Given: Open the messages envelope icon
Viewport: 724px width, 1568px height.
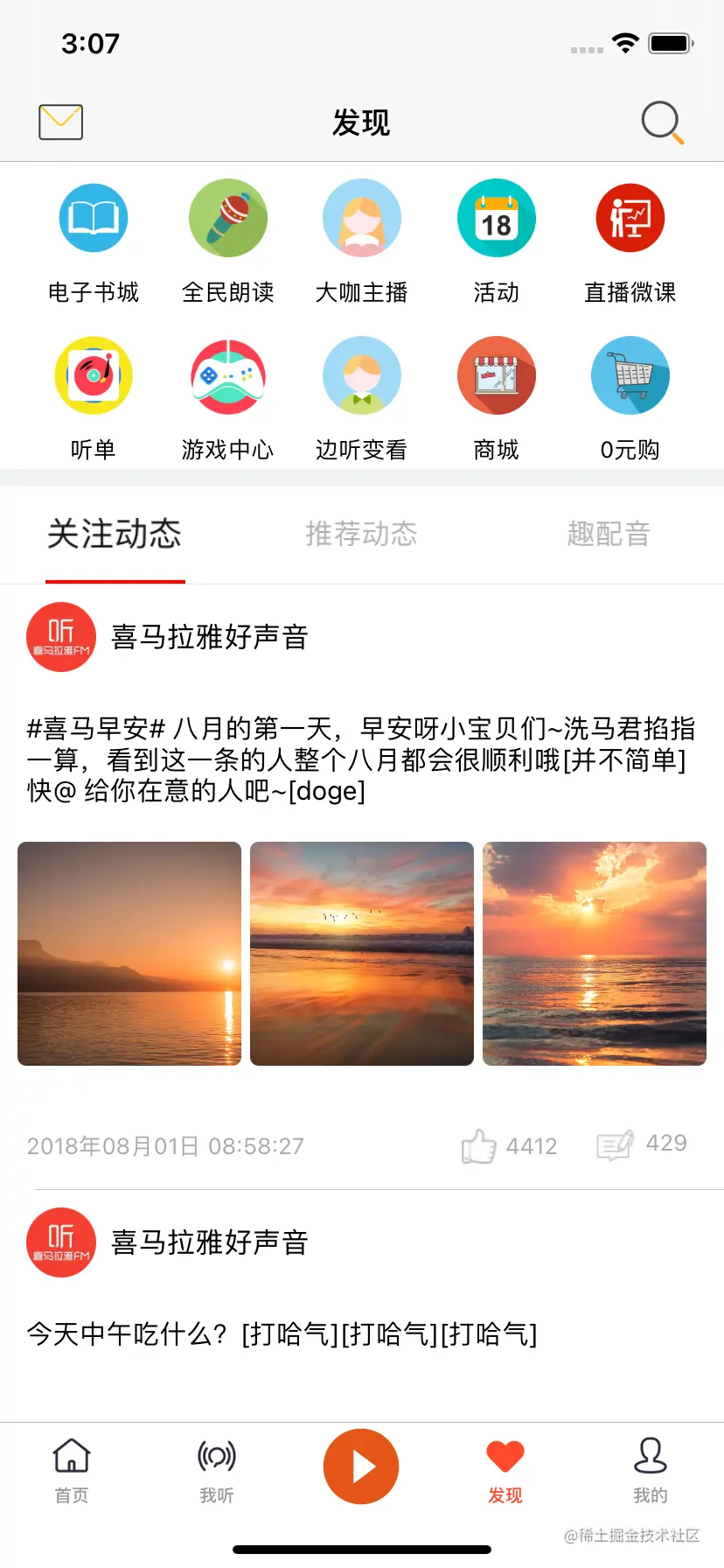Looking at the screenshot, I should pyautogui.click(x=60, y=122).
